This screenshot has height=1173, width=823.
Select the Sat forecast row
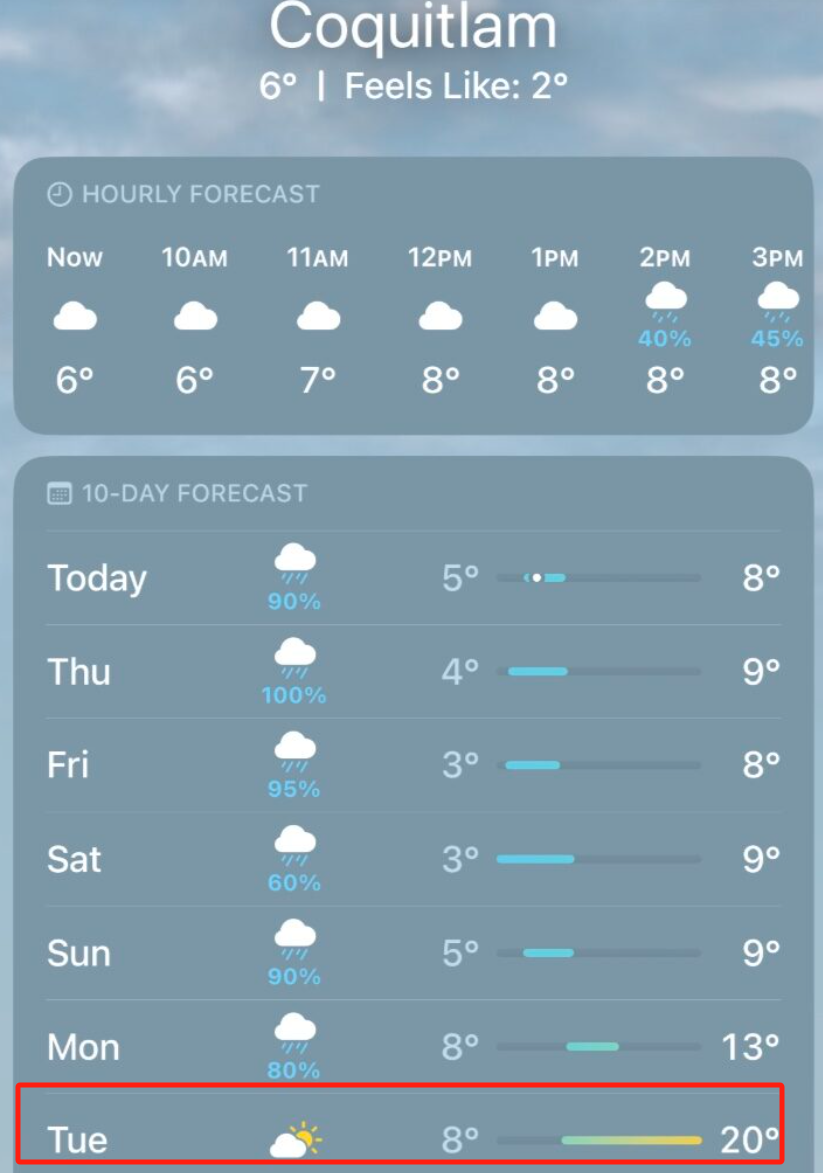[412, 859]
